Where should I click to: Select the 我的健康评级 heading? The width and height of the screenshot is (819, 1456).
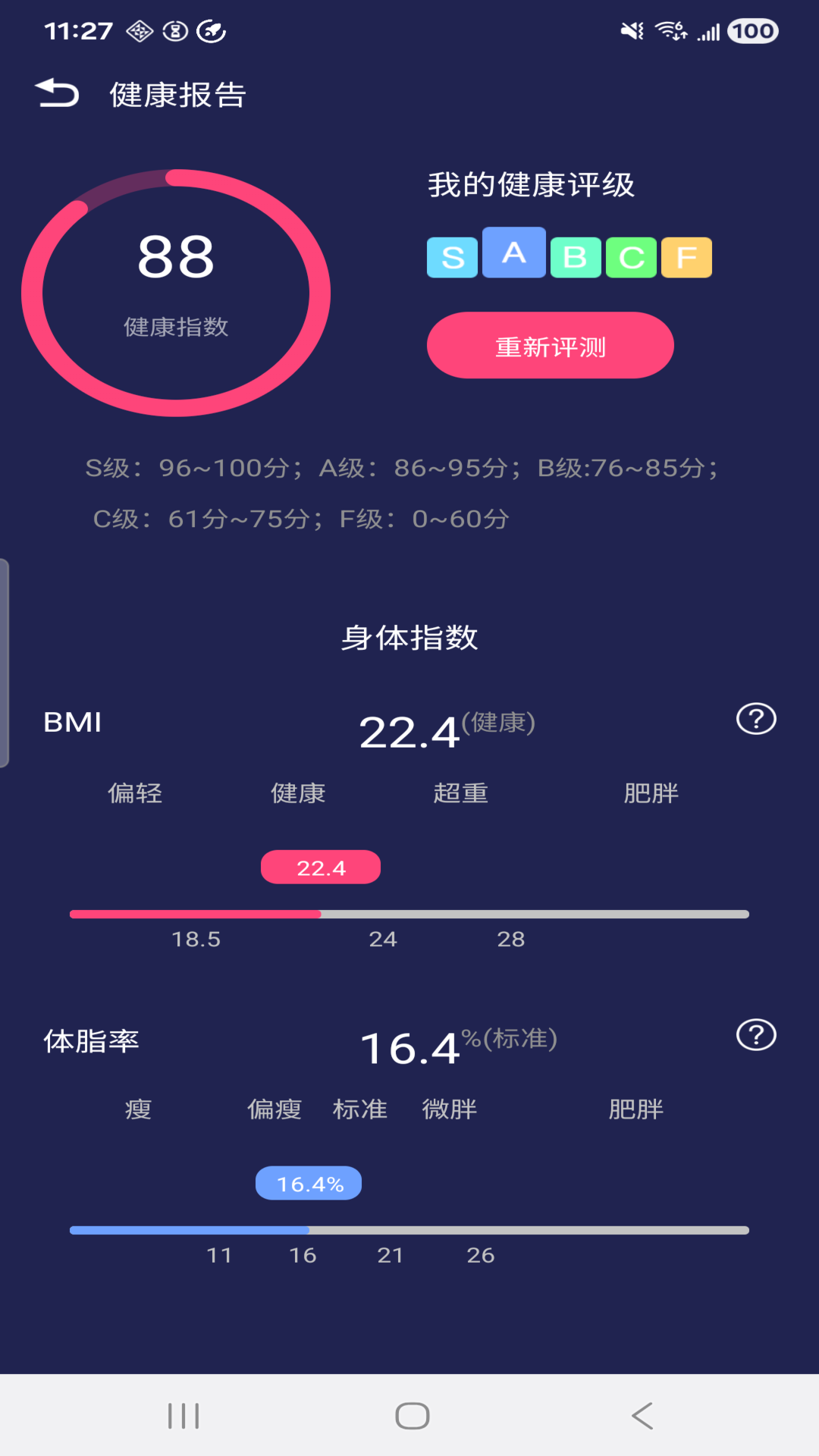[532, 184]
